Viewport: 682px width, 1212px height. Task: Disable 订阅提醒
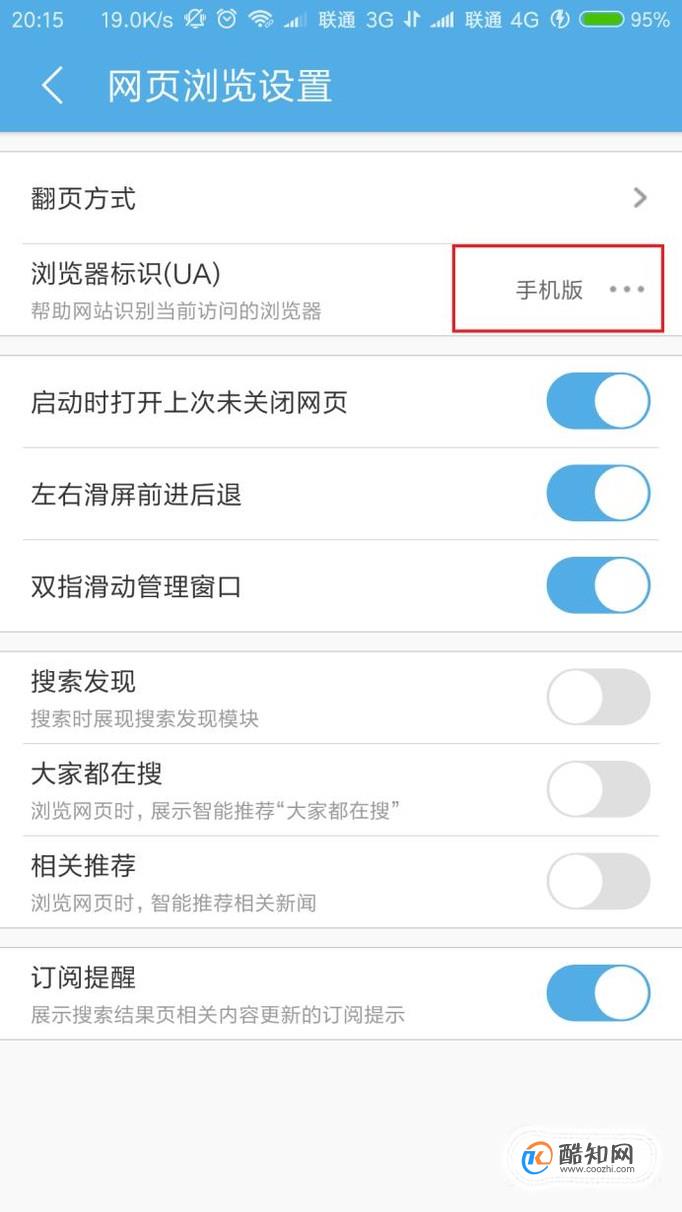click(598, 993)
